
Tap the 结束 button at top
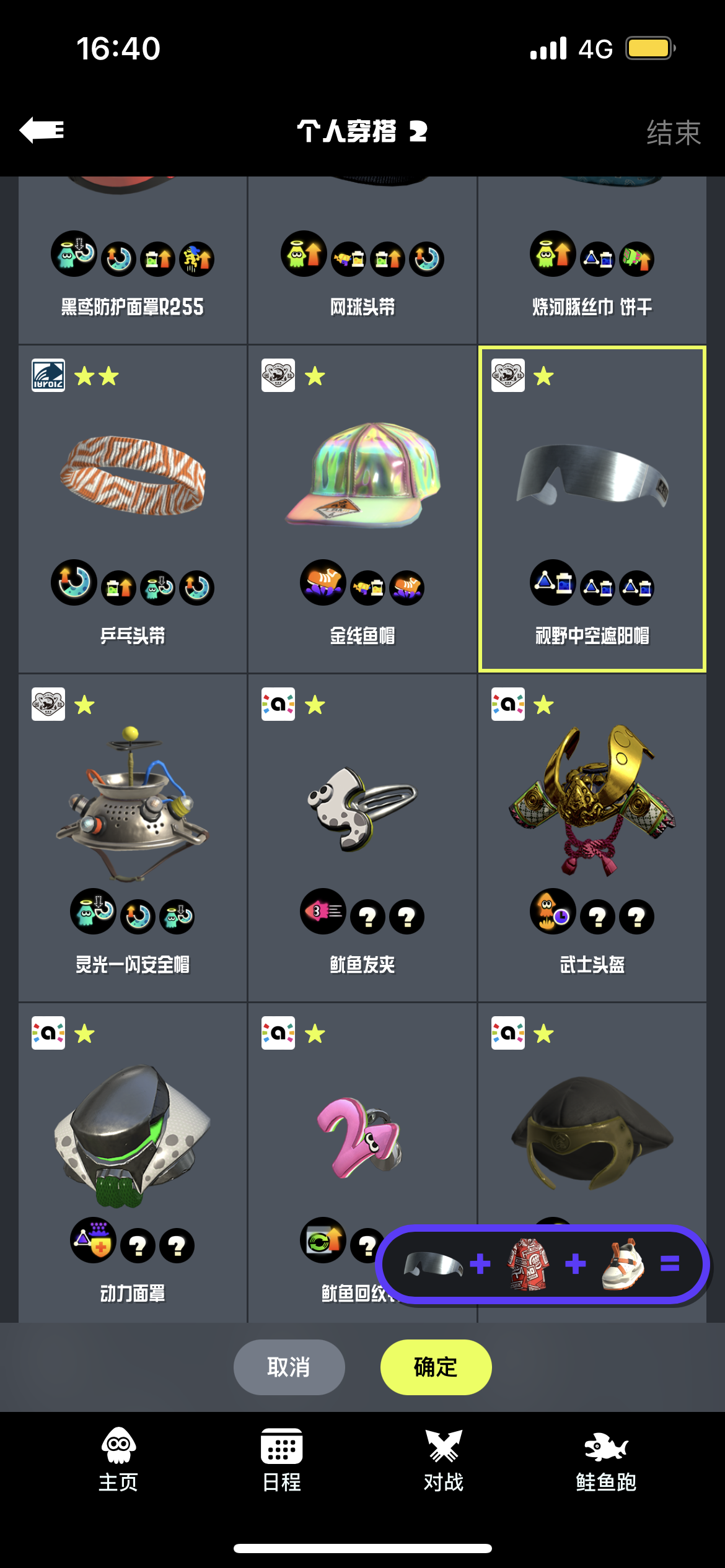[x=674, y=132]
